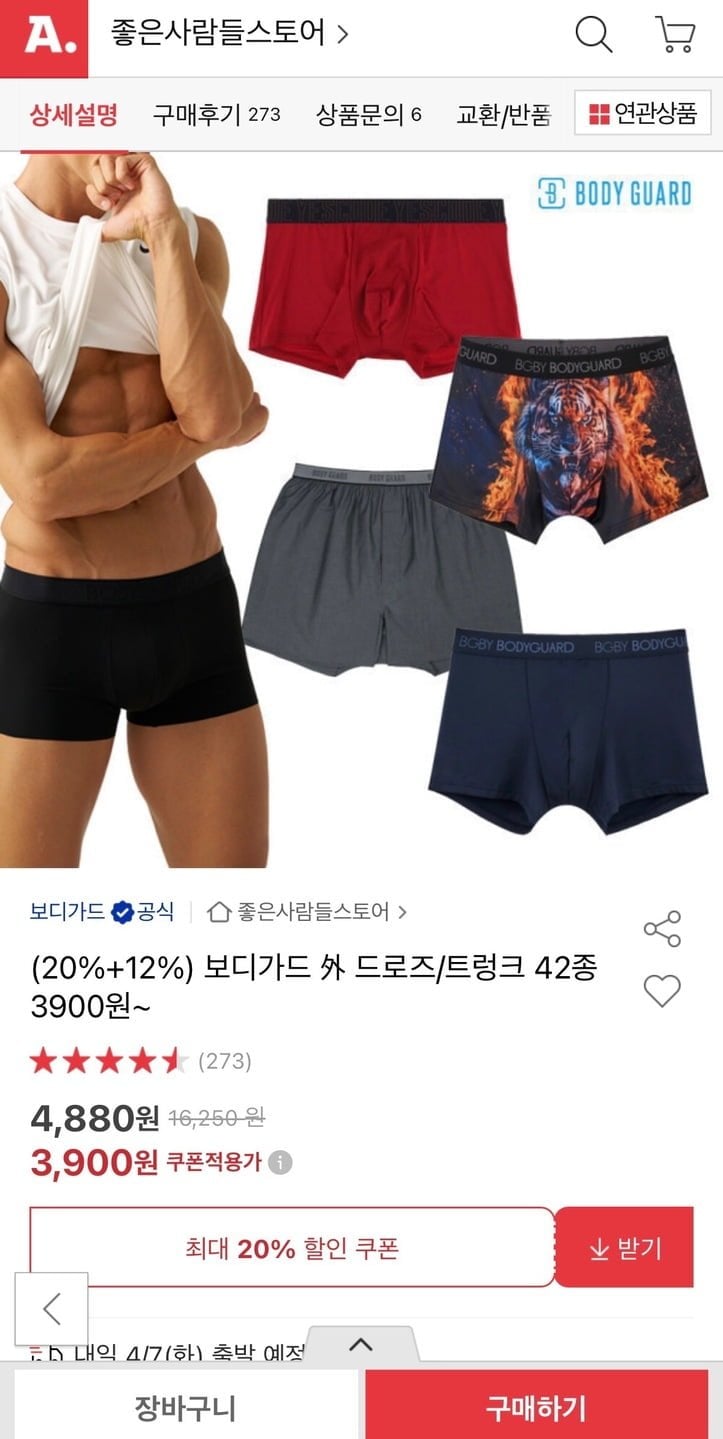Switch to the 구매후기 273 tab

pyautogui.click(x=216, y=115)
